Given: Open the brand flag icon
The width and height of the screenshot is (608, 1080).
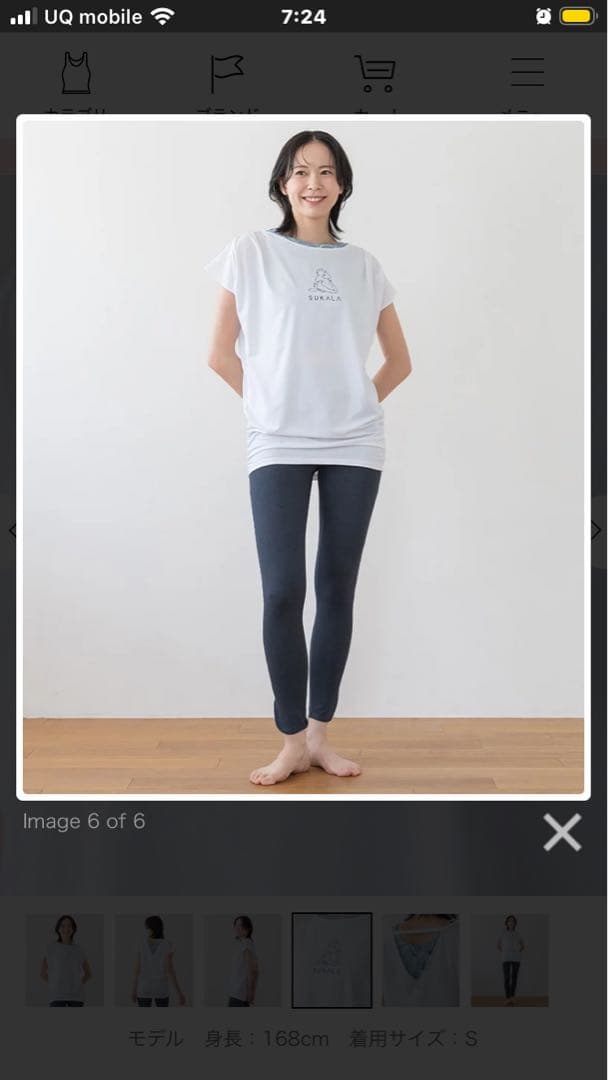Looking at the screenshot, I should click(227, 73).
